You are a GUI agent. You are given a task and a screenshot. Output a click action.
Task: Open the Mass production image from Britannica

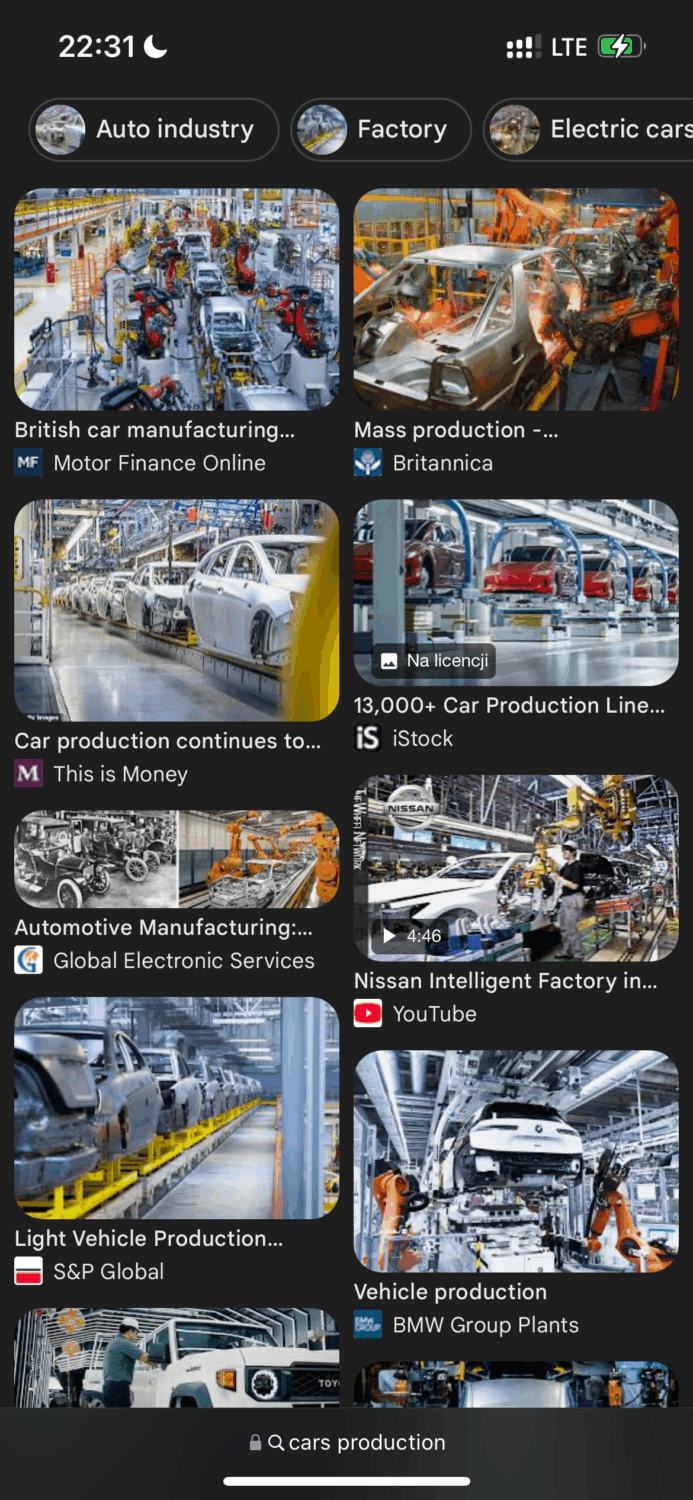516,300
